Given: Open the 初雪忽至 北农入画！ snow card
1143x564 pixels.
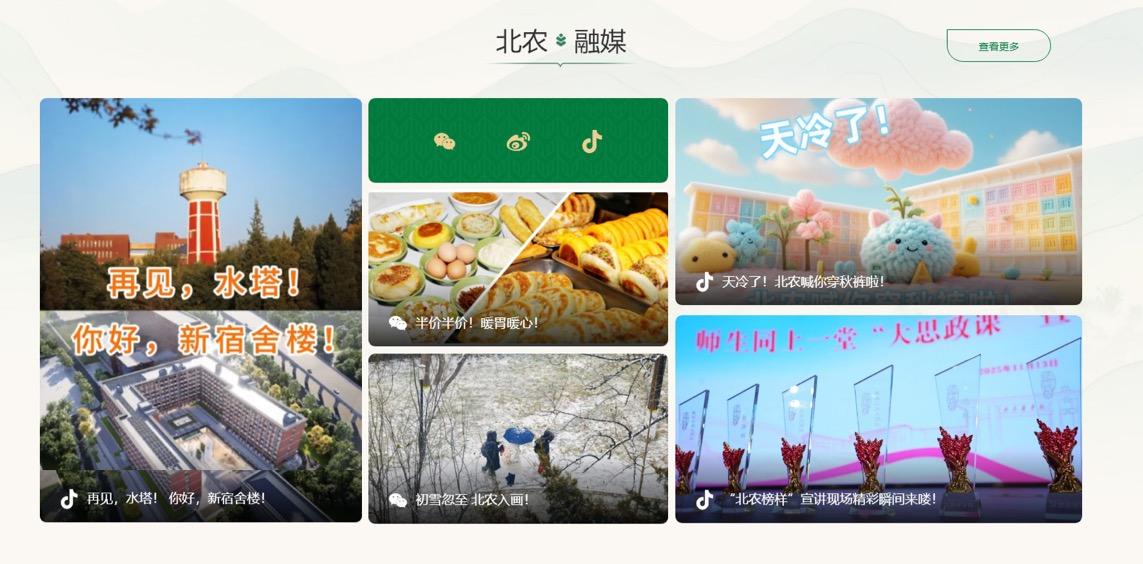Looking at the screenshot, I should click(x=518, y=438).
